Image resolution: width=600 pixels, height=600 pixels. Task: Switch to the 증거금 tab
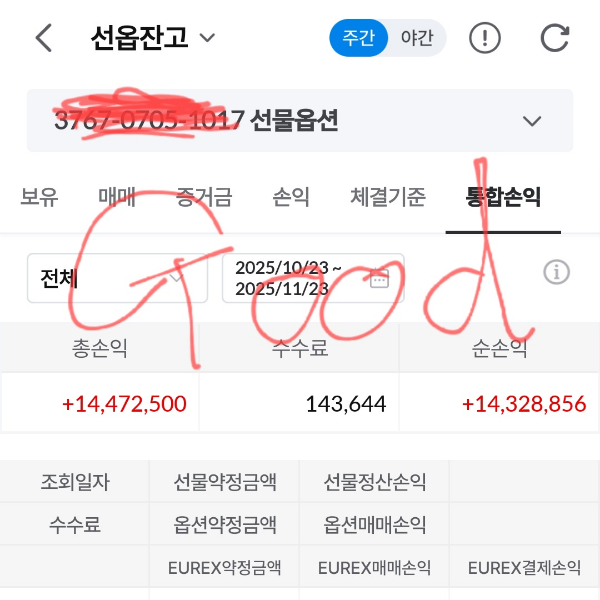203,197
